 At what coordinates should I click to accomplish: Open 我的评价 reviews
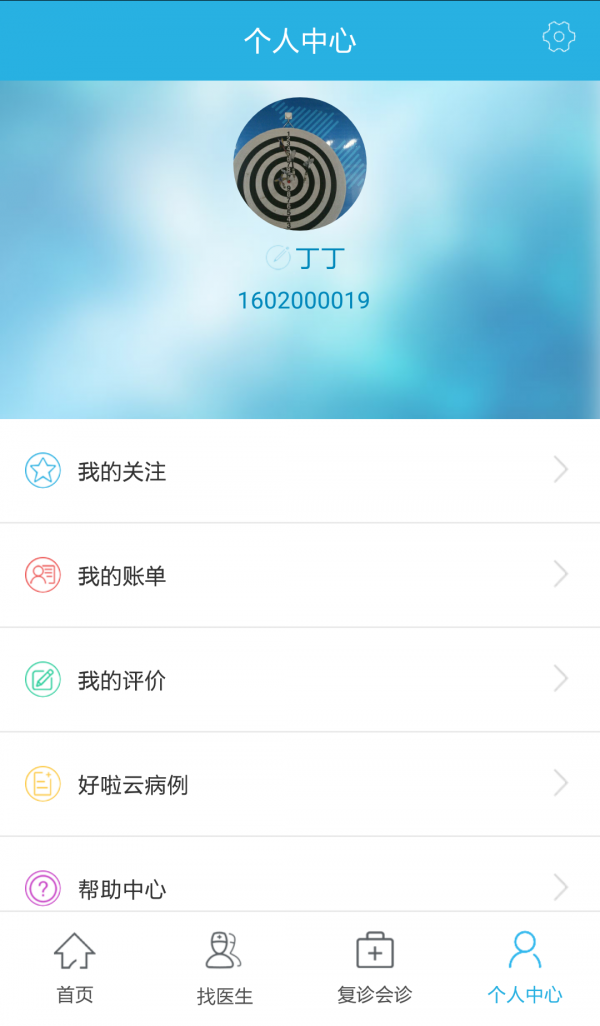pyautogui.click(x=300, y=680)
